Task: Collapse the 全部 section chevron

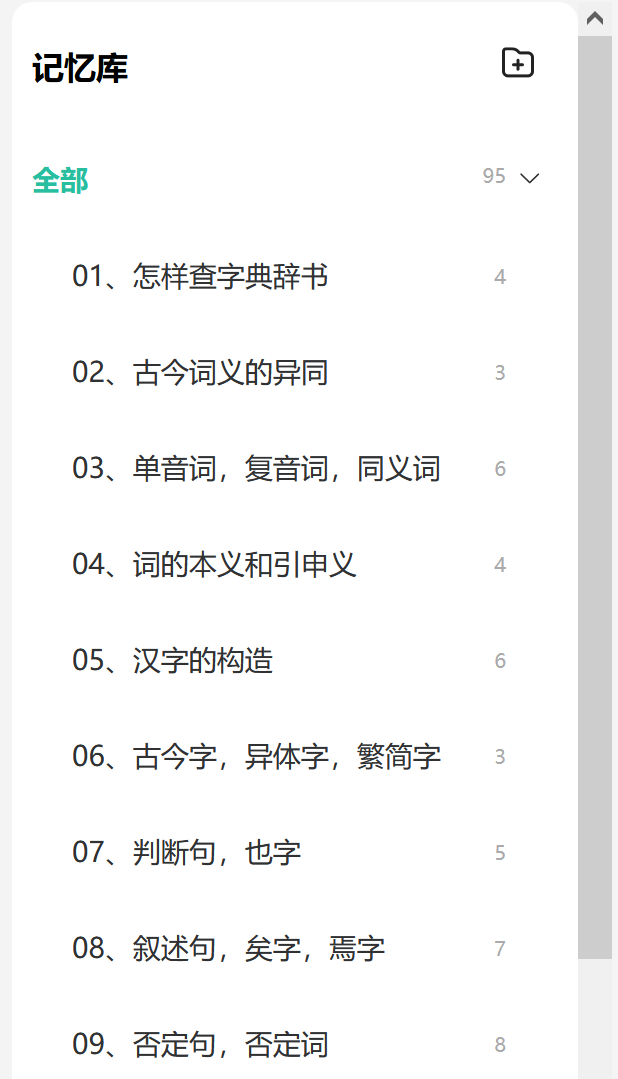Action: coord(529,178)
